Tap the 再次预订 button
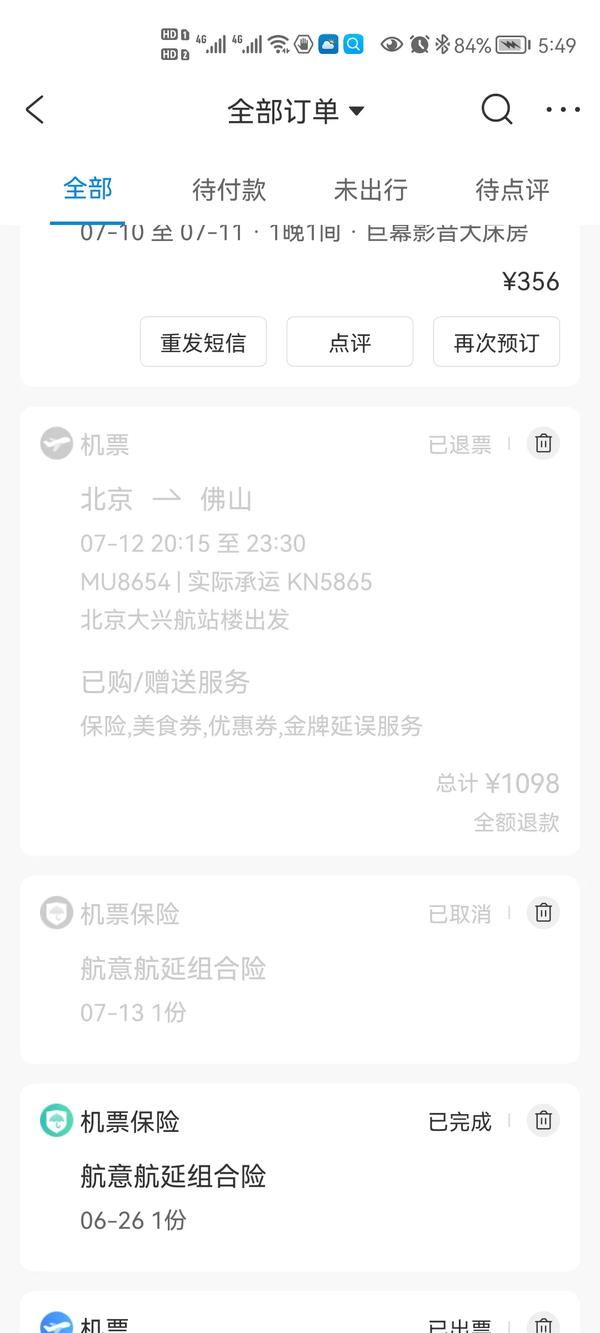 pos(496,342)
